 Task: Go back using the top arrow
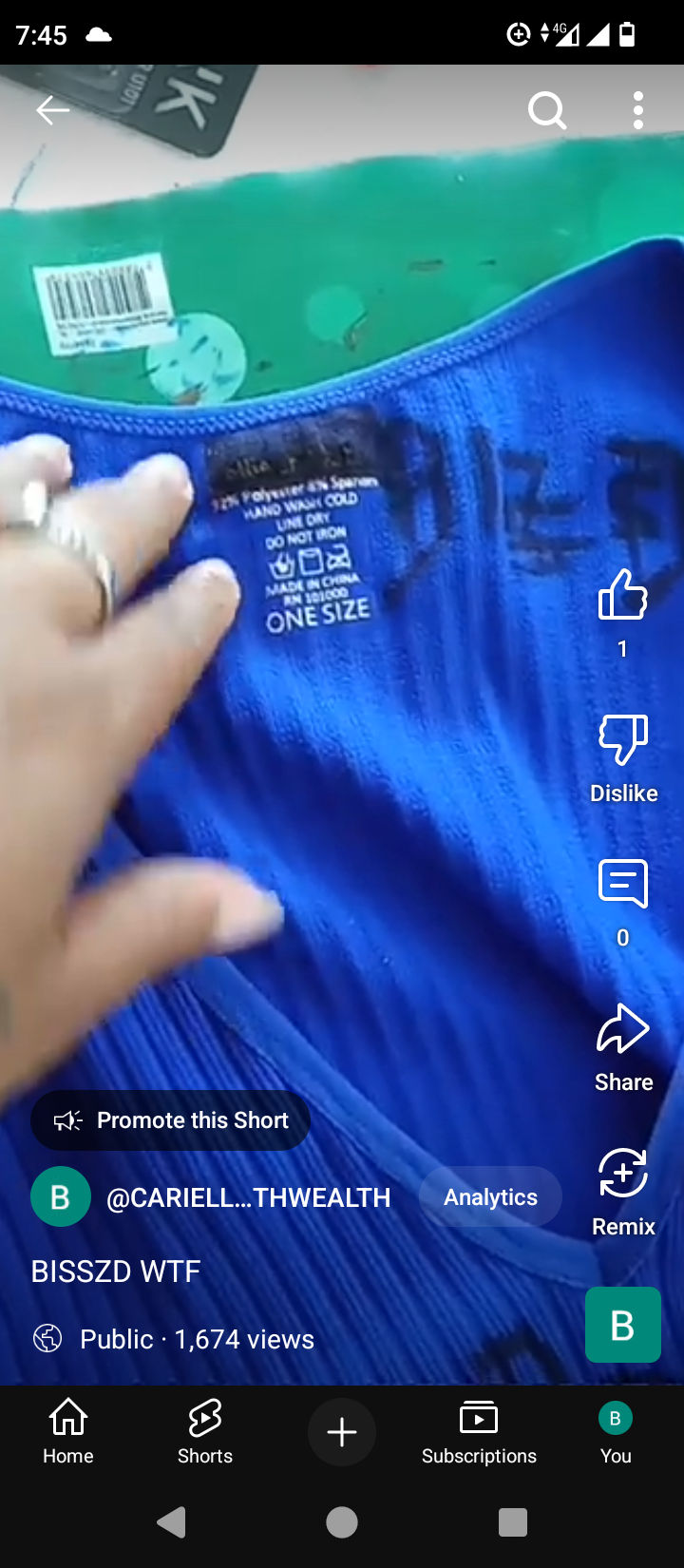(53, 111)
